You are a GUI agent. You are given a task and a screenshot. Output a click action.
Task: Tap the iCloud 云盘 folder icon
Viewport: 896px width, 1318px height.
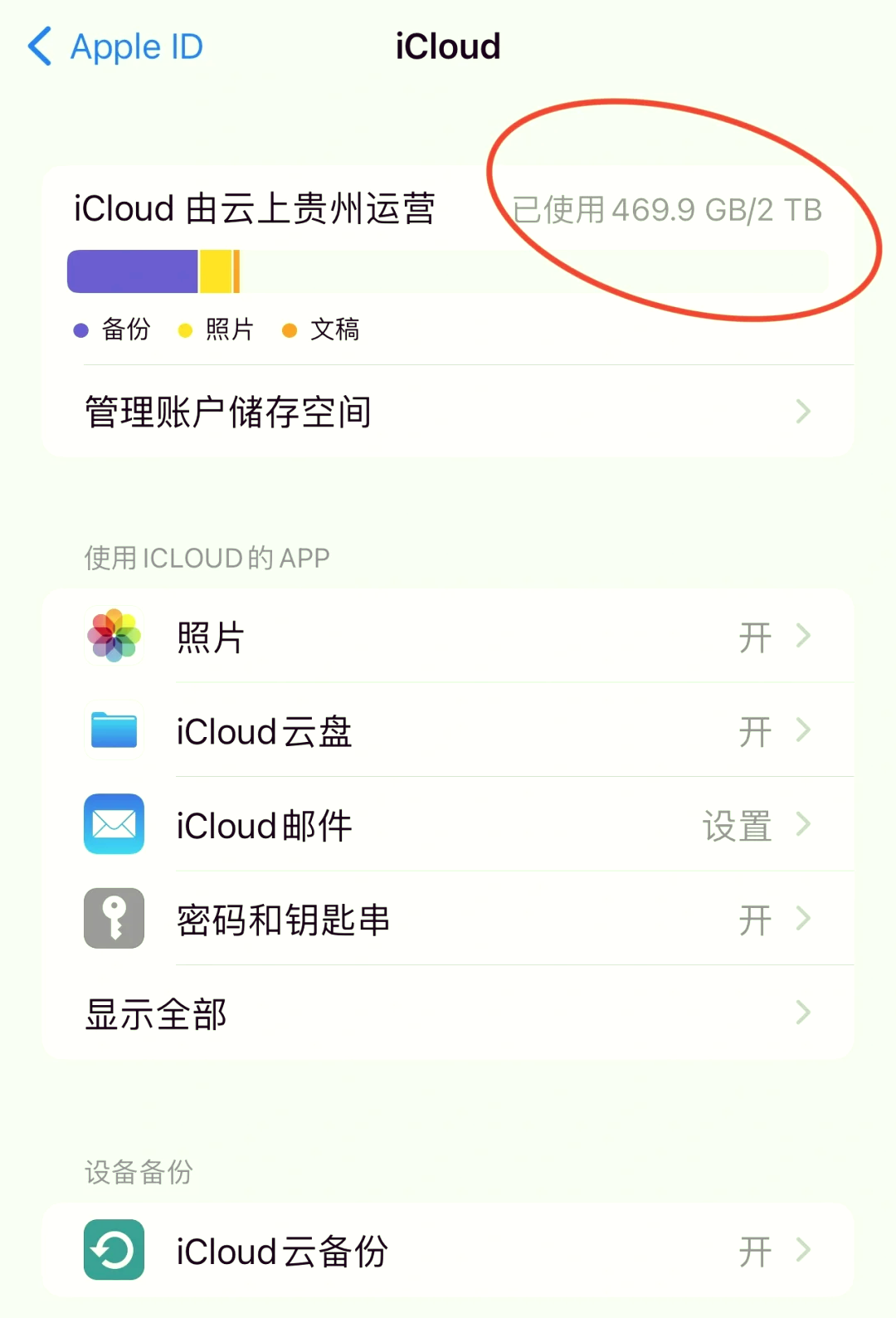click(114, 731)
